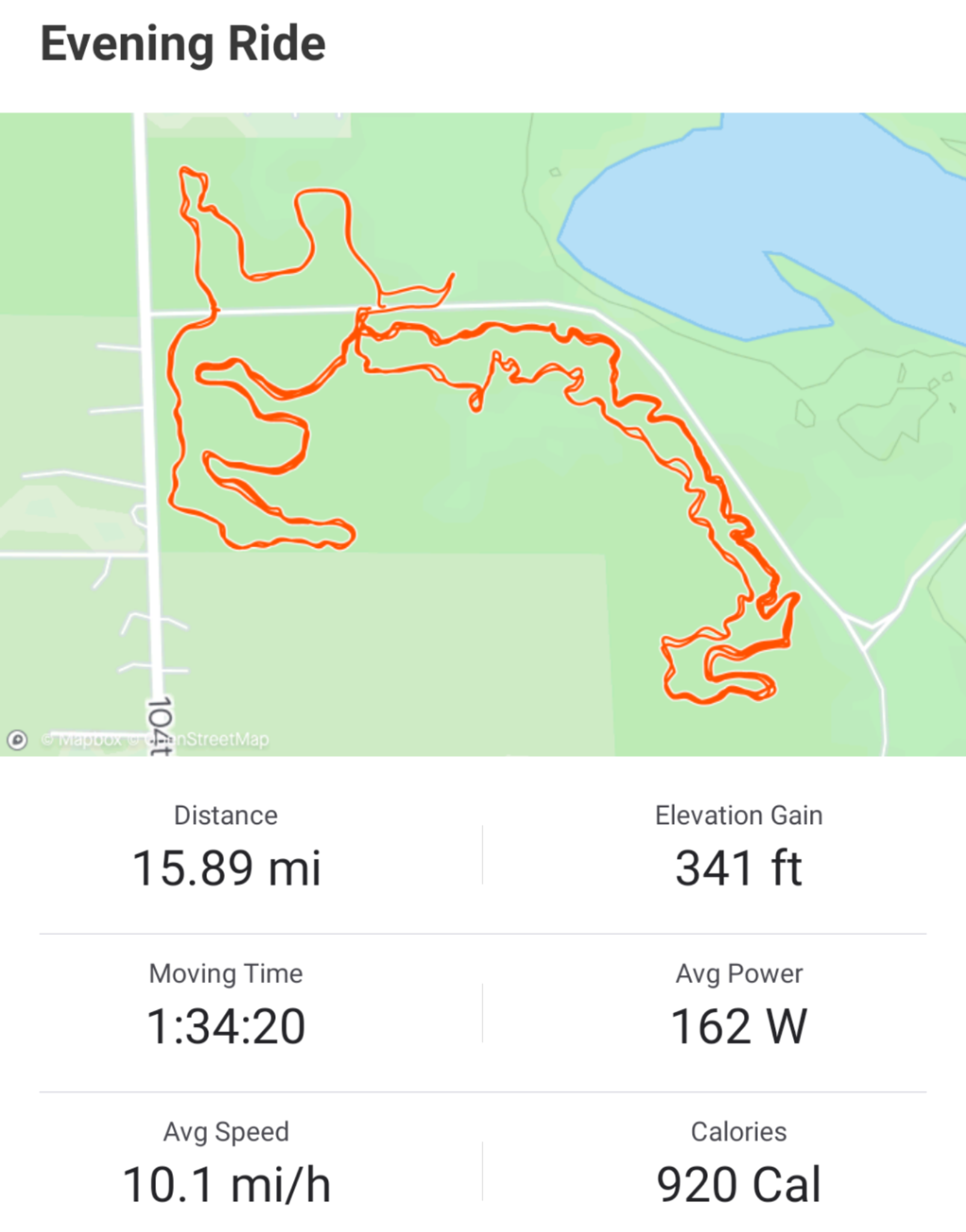Screen dimensions: 966x1232
Task: Open the Mapbox attribution info icon
Action: coord(17,739)
